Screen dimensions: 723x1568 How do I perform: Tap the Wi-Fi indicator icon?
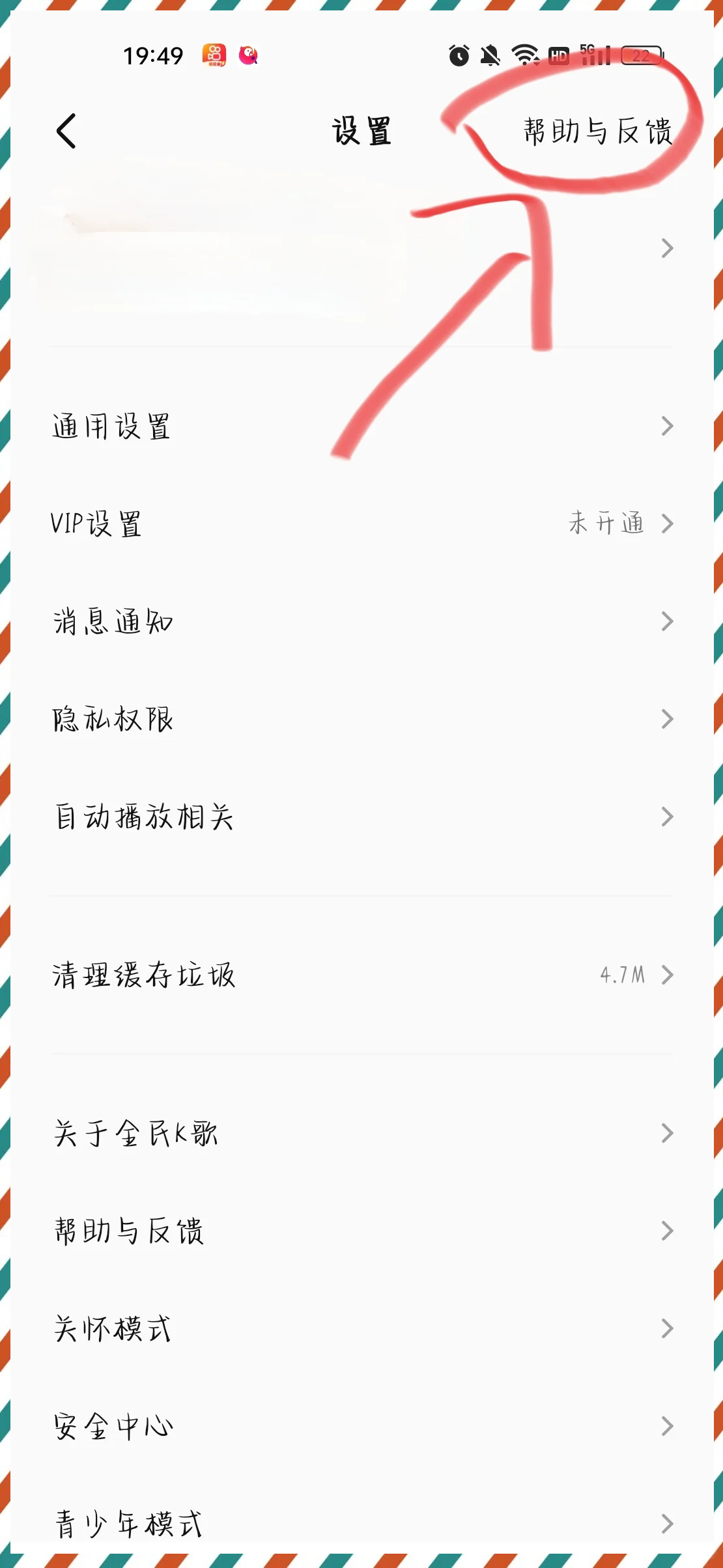525,56
